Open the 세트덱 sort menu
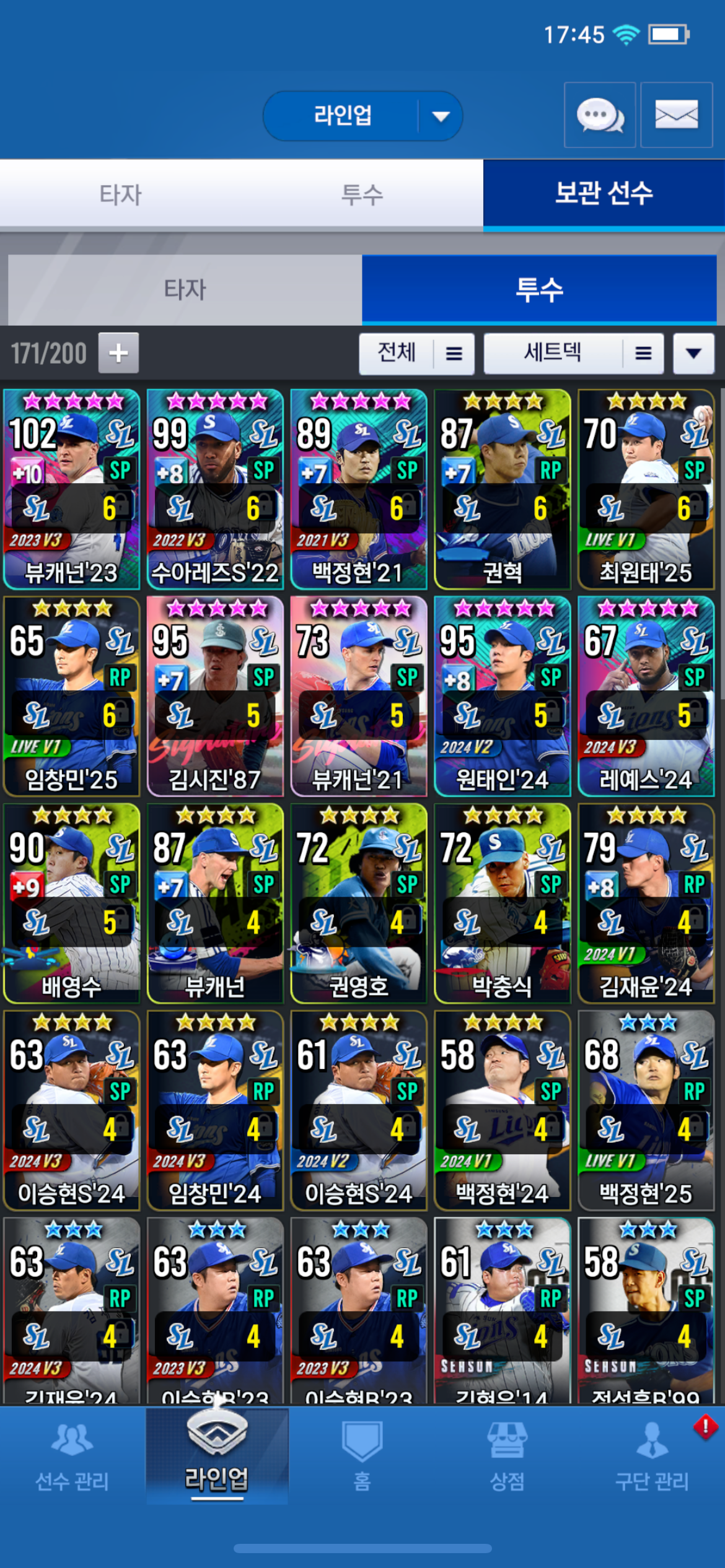The width and height of the screenshot is (725, 1568). [x=573, y=354]
